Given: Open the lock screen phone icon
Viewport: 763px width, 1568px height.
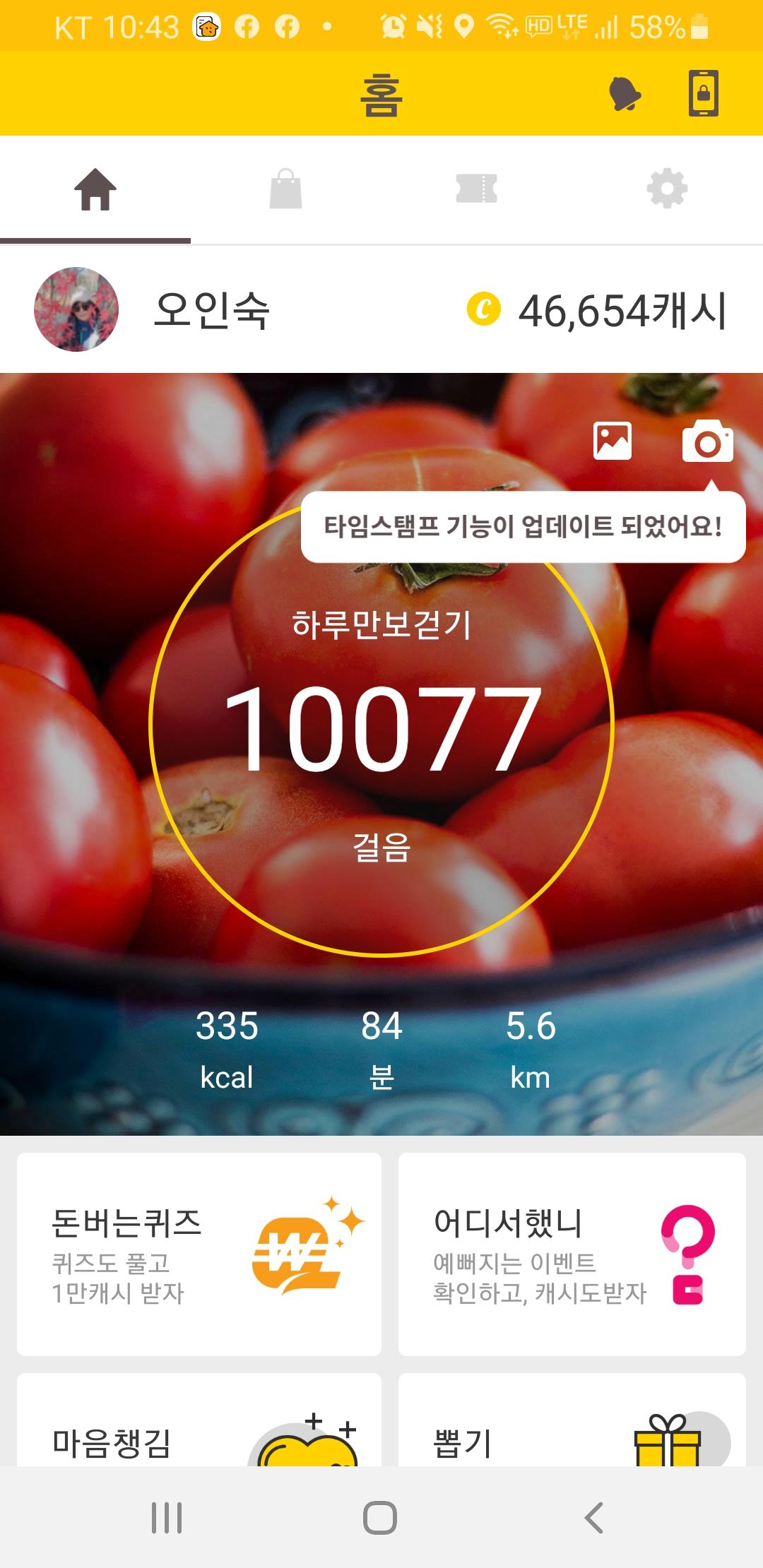Looking at the screenshot, I should 704,93.
